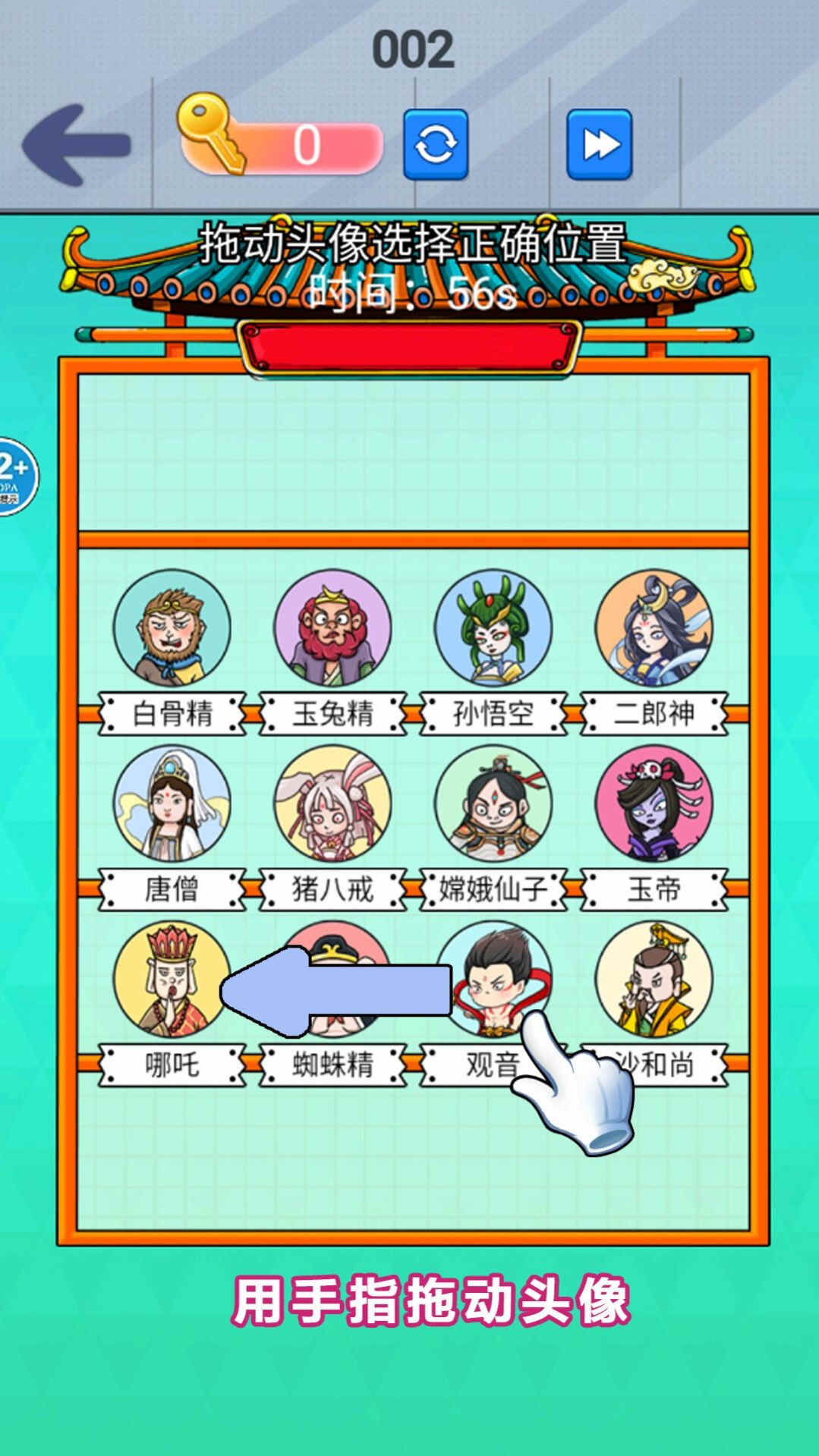Select the avatar above 猪八戒 label
The image size is (819, 1456).
point(332,803)
